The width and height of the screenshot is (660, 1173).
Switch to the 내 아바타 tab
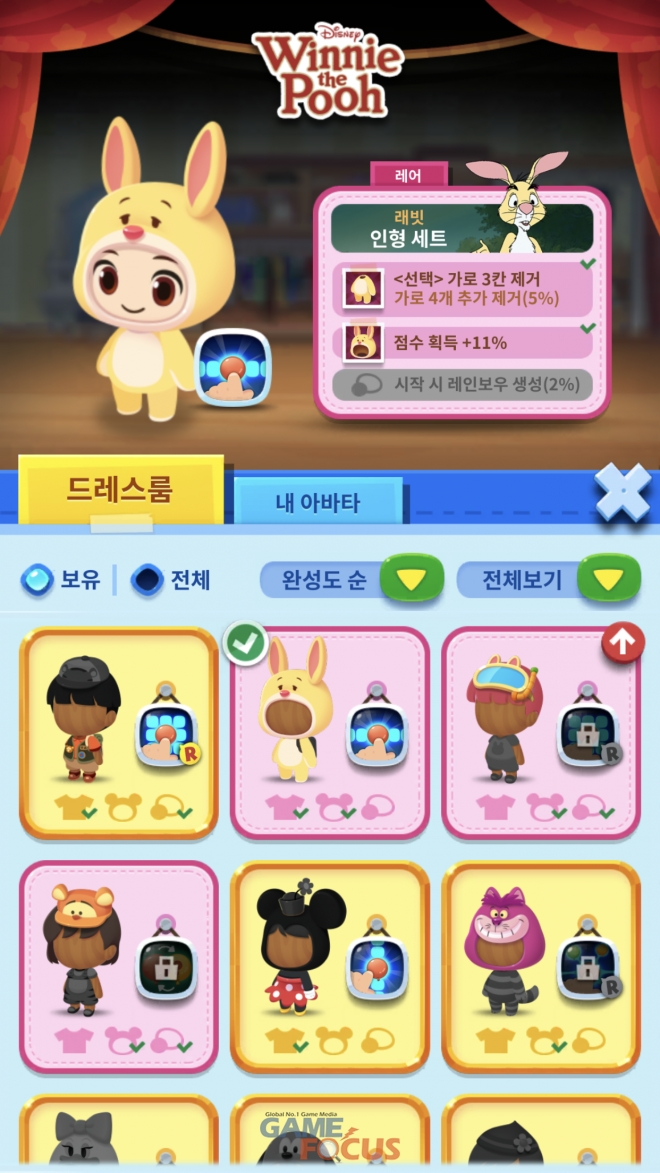(318, 502)
